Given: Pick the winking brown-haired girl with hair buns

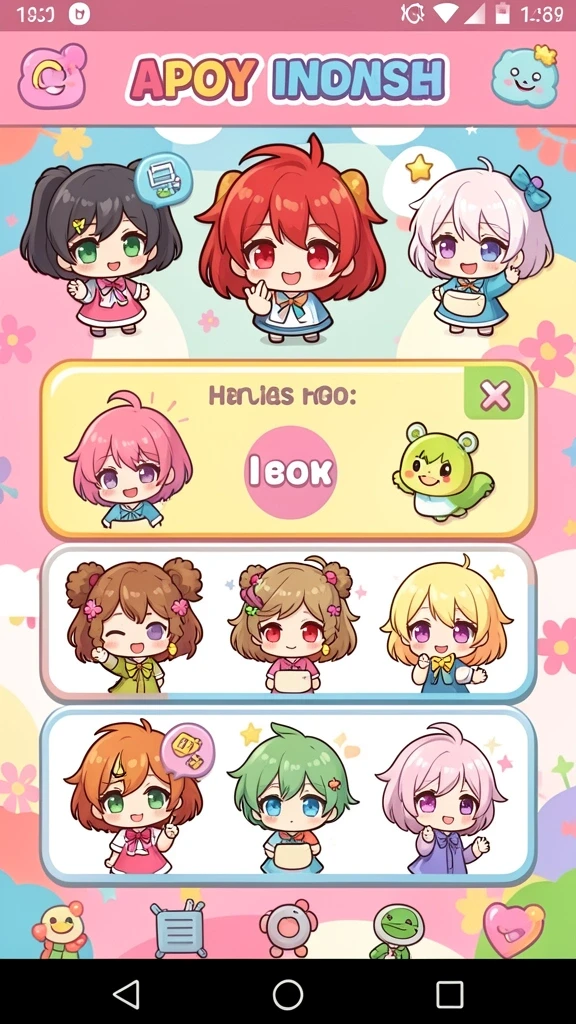Looking at the screenshot, I should 134,625.
